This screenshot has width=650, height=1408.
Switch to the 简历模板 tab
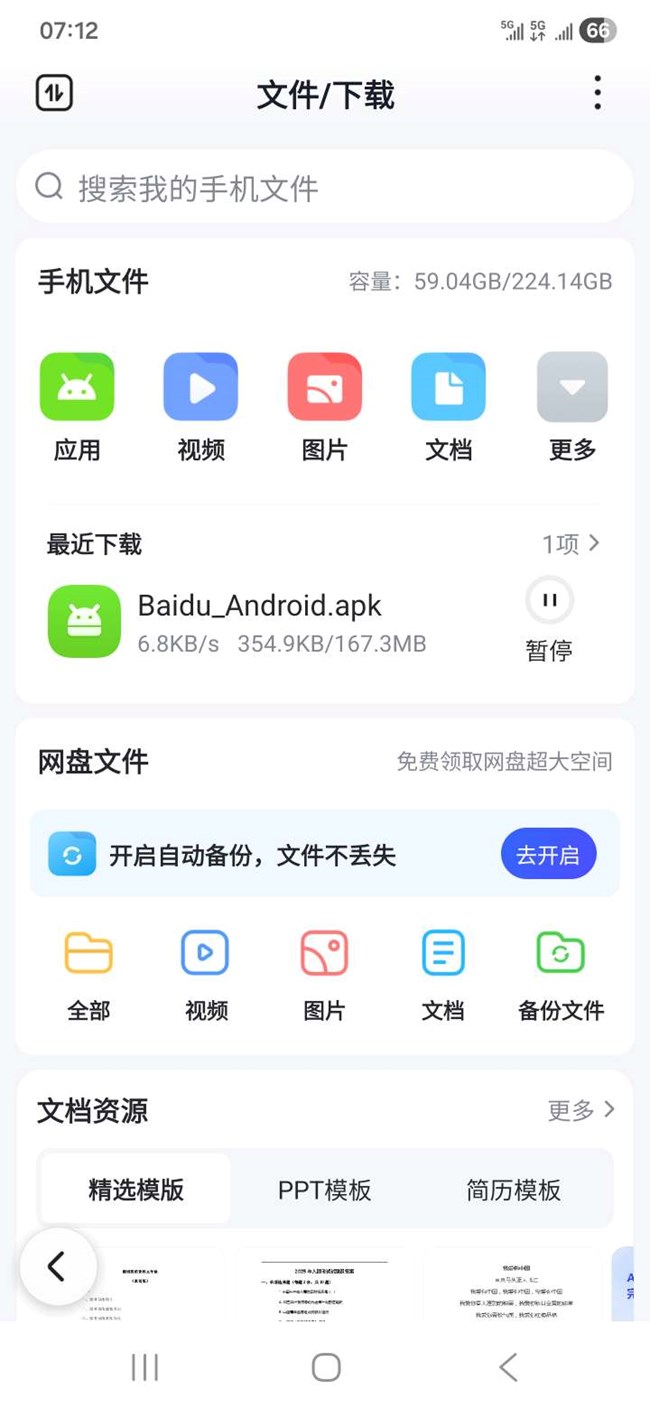tap(513, 1190)
